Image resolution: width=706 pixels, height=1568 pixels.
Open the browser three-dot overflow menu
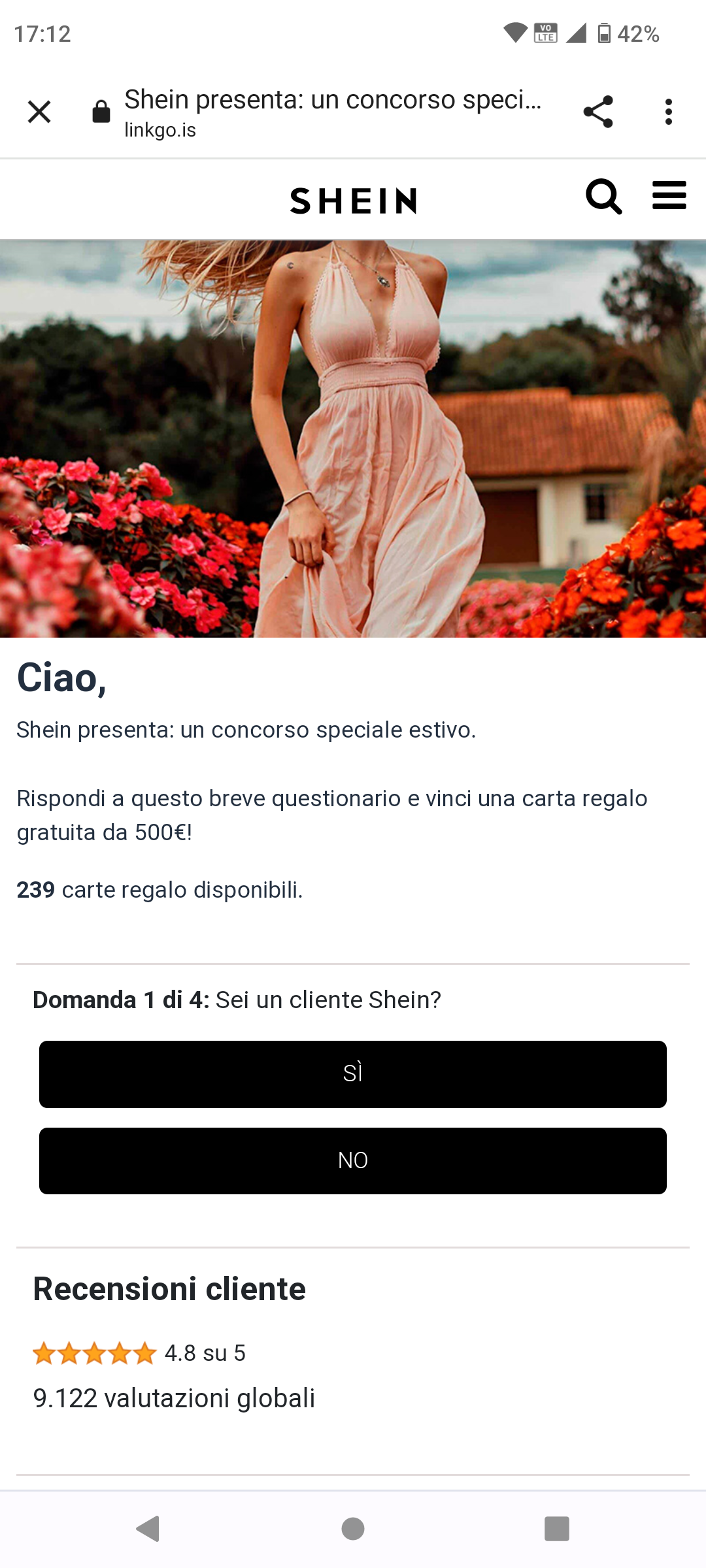(x=668, y=111)
